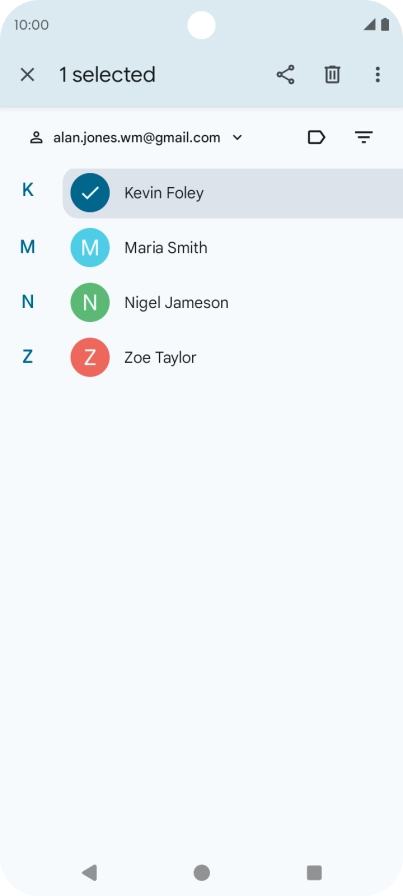
Task: Deselect Kevin Foley
Action: [233, 193]
